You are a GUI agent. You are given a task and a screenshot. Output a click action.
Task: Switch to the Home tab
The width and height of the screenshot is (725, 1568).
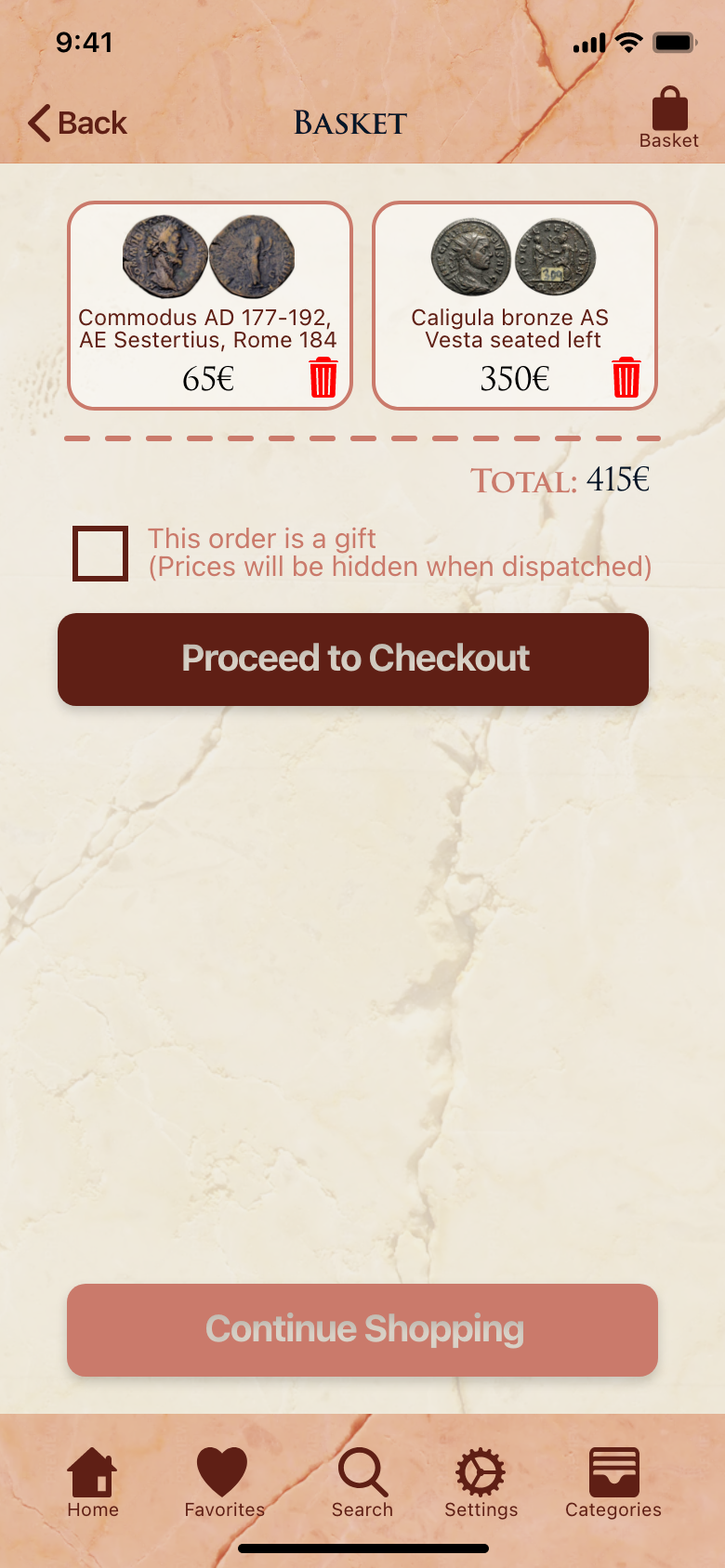(x=93, y=1483)
